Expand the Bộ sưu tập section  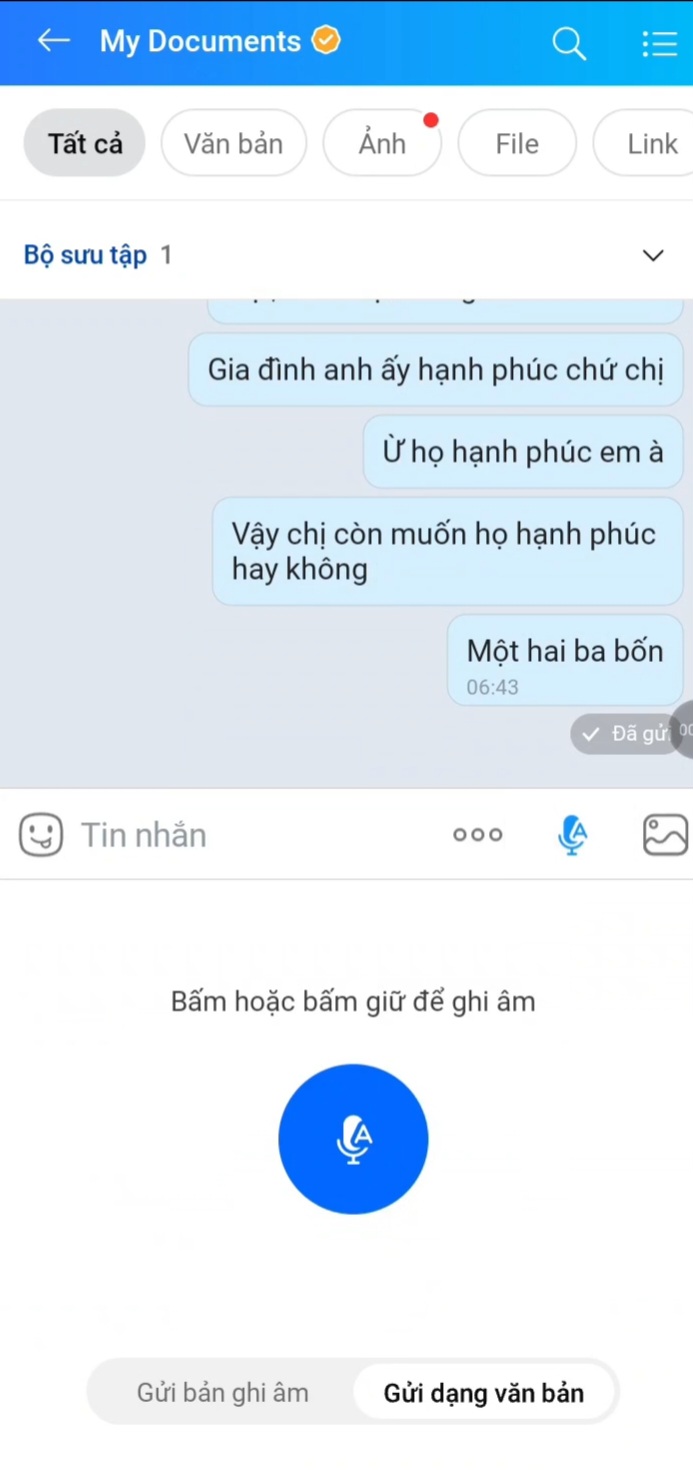coord(652,255)
